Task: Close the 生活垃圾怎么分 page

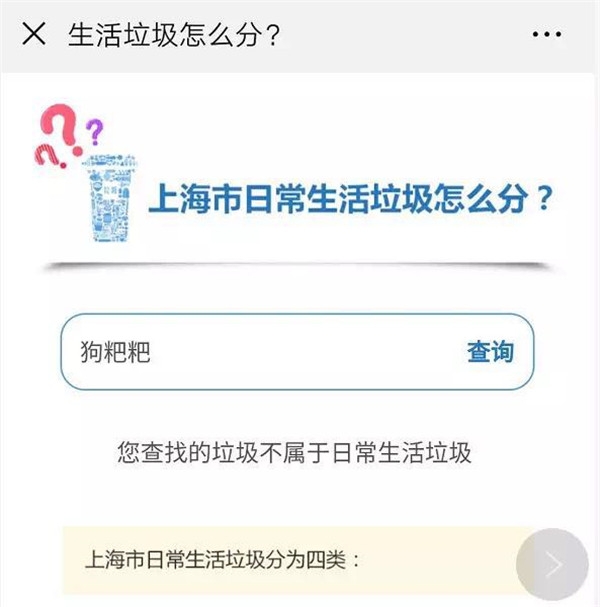Action: click(33, 35)
